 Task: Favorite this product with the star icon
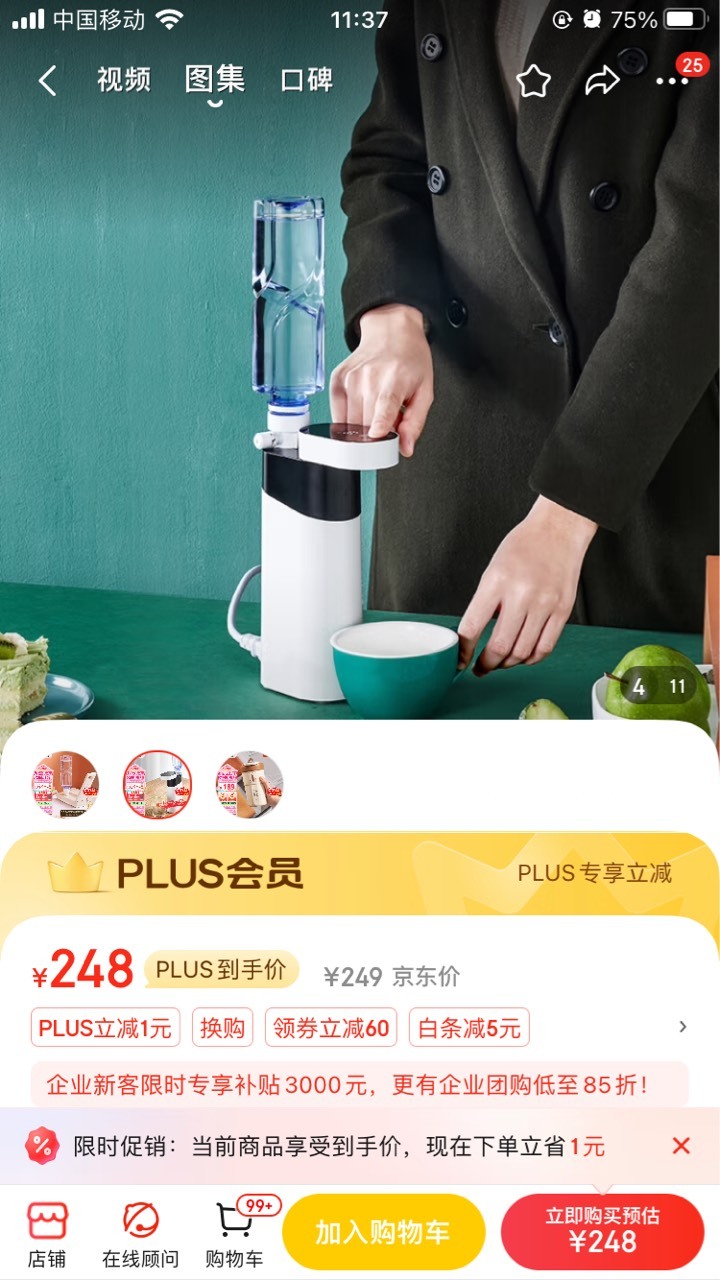[534, 81]
